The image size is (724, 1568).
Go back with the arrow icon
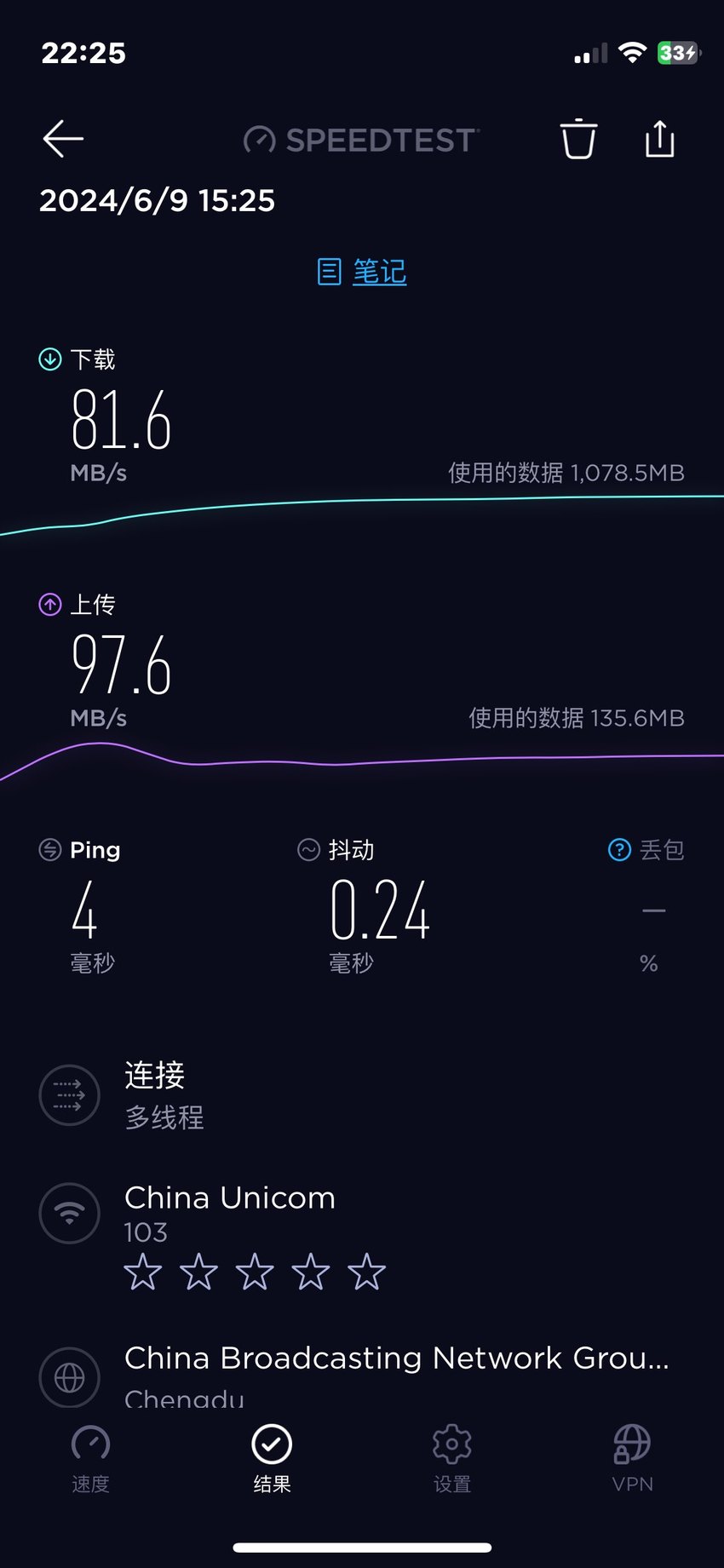63,139
